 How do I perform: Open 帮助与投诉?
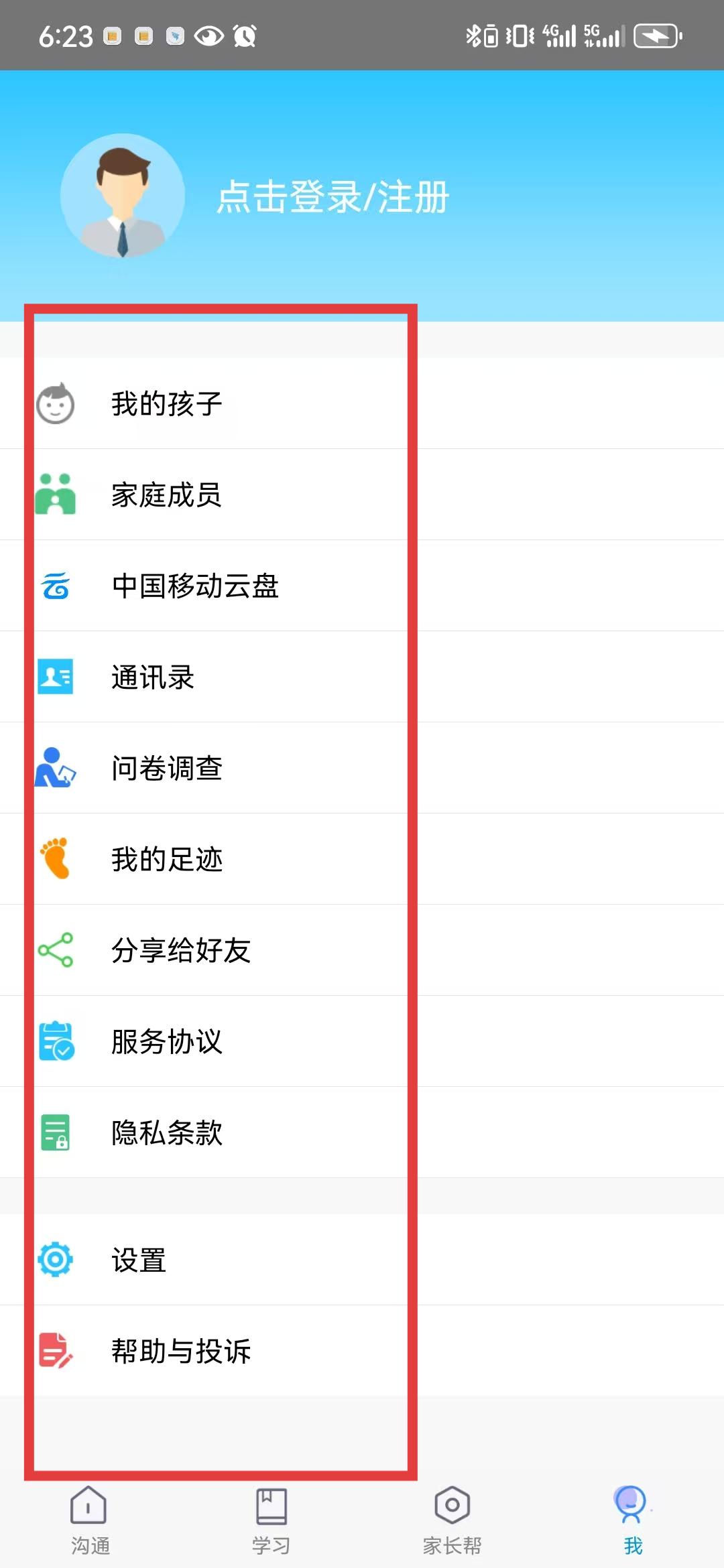coord(362,1351)
